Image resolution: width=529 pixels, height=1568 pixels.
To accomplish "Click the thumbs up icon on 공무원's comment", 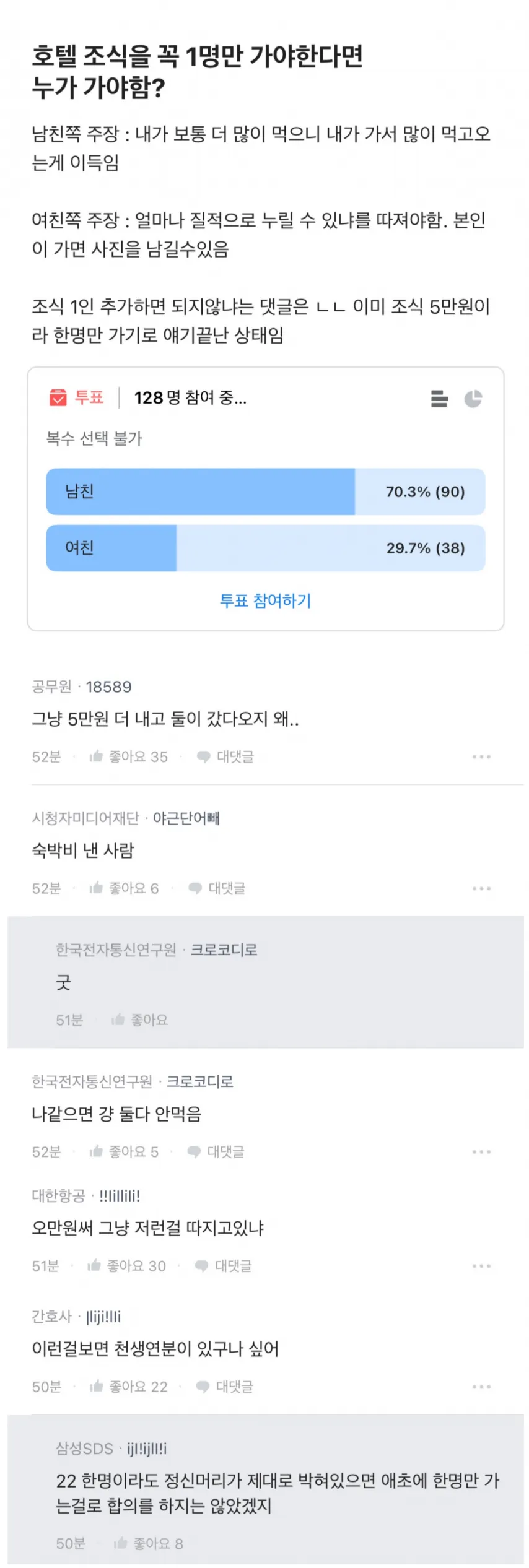I will pyautogui.click(x=96, y=756).
